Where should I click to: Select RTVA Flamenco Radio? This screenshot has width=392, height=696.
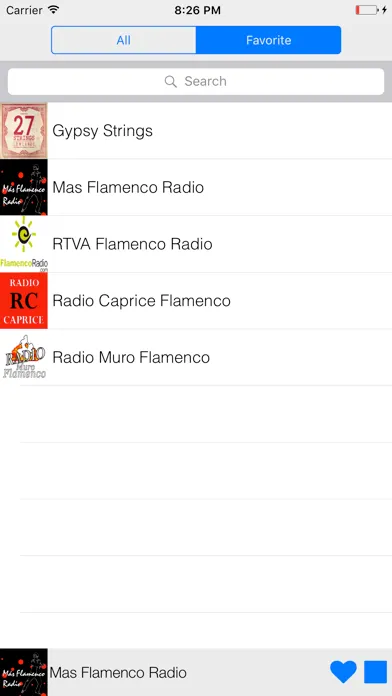[x=196, y=244]
